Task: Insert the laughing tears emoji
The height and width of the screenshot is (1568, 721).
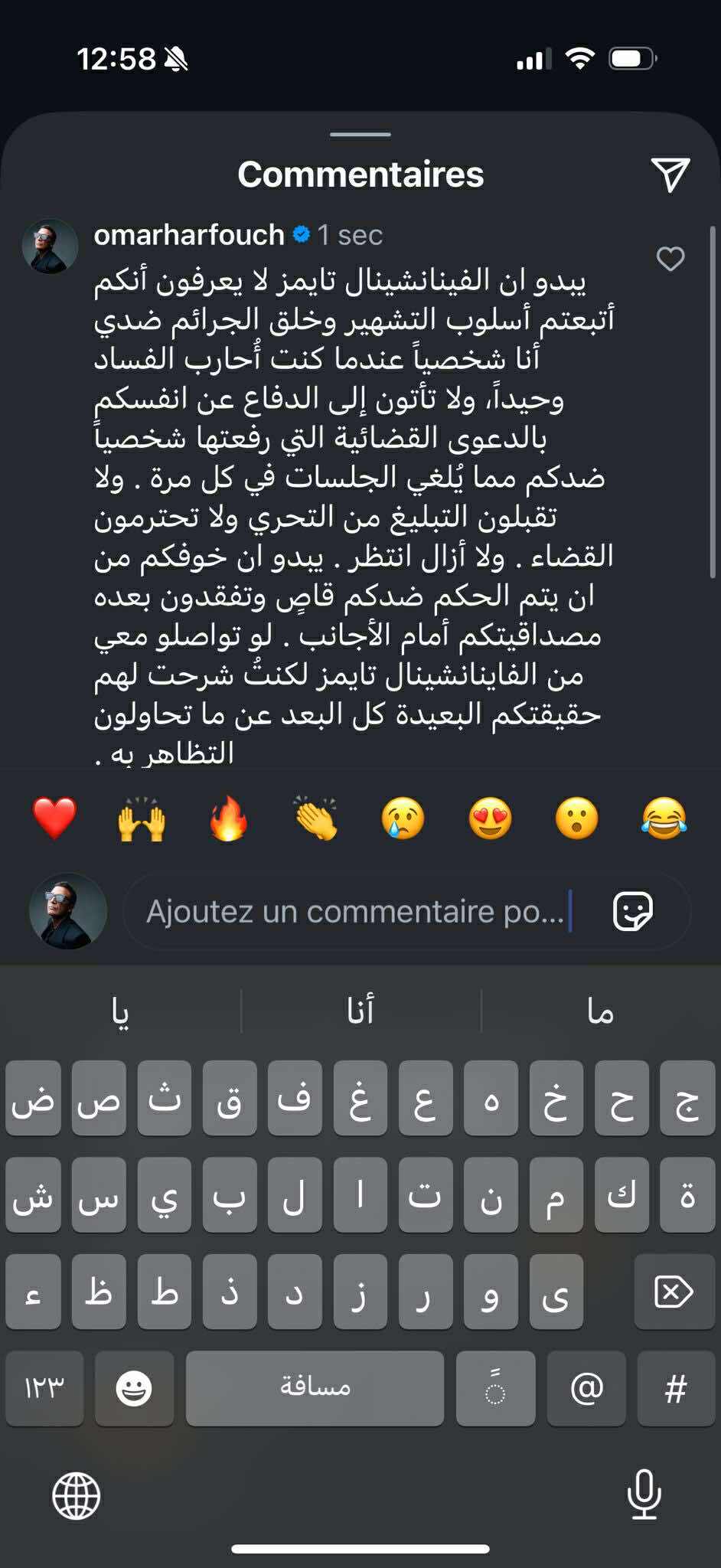Action: coord(664,818)
